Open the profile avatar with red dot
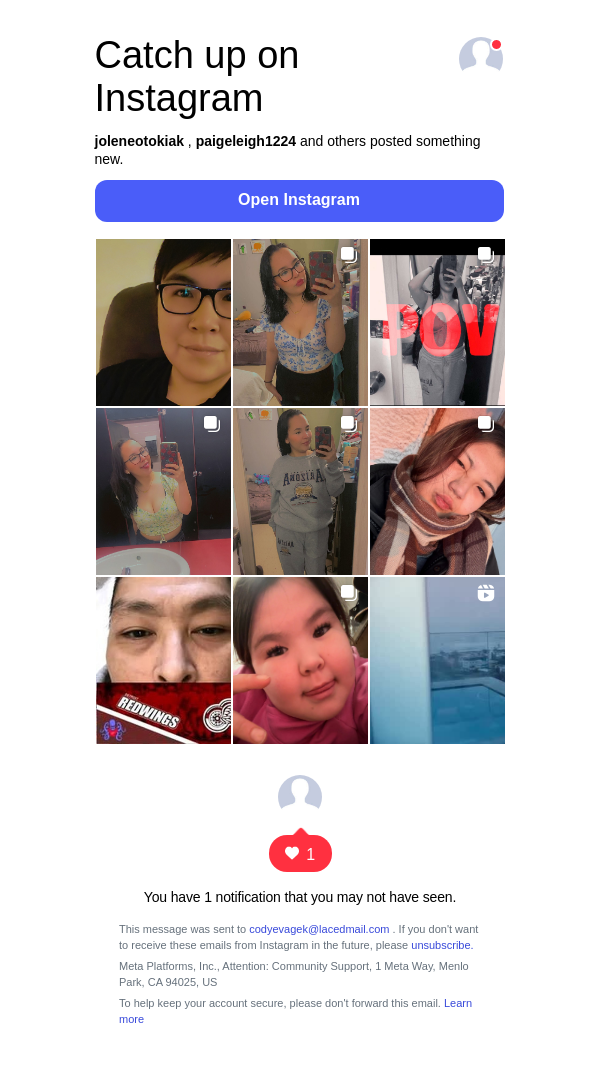The height and width of the screenshot is (1070, 600). click(480, 57)
